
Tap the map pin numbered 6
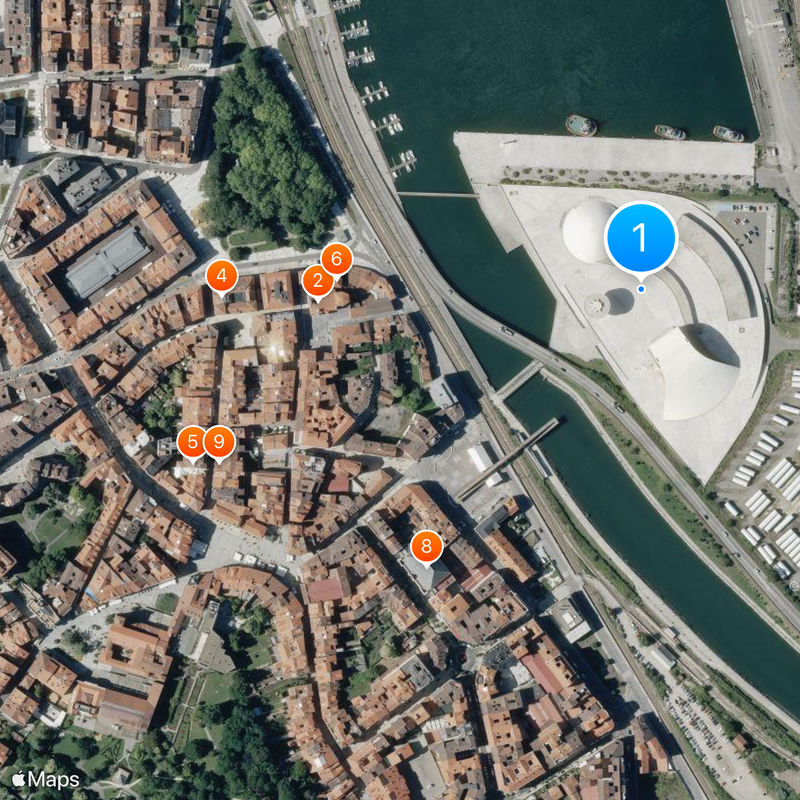(337, 260)
